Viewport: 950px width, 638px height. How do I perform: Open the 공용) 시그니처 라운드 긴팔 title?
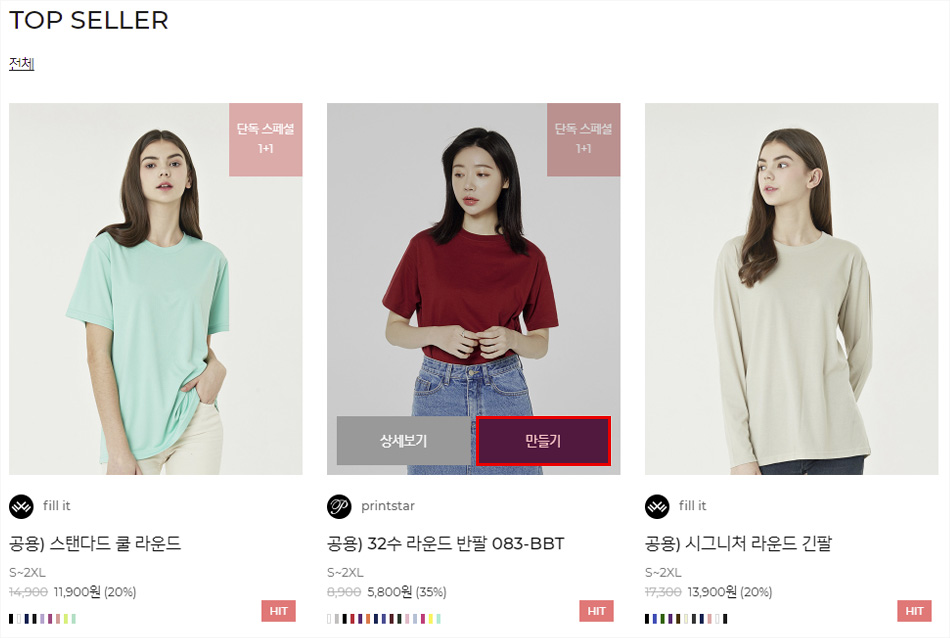[738, 544]
